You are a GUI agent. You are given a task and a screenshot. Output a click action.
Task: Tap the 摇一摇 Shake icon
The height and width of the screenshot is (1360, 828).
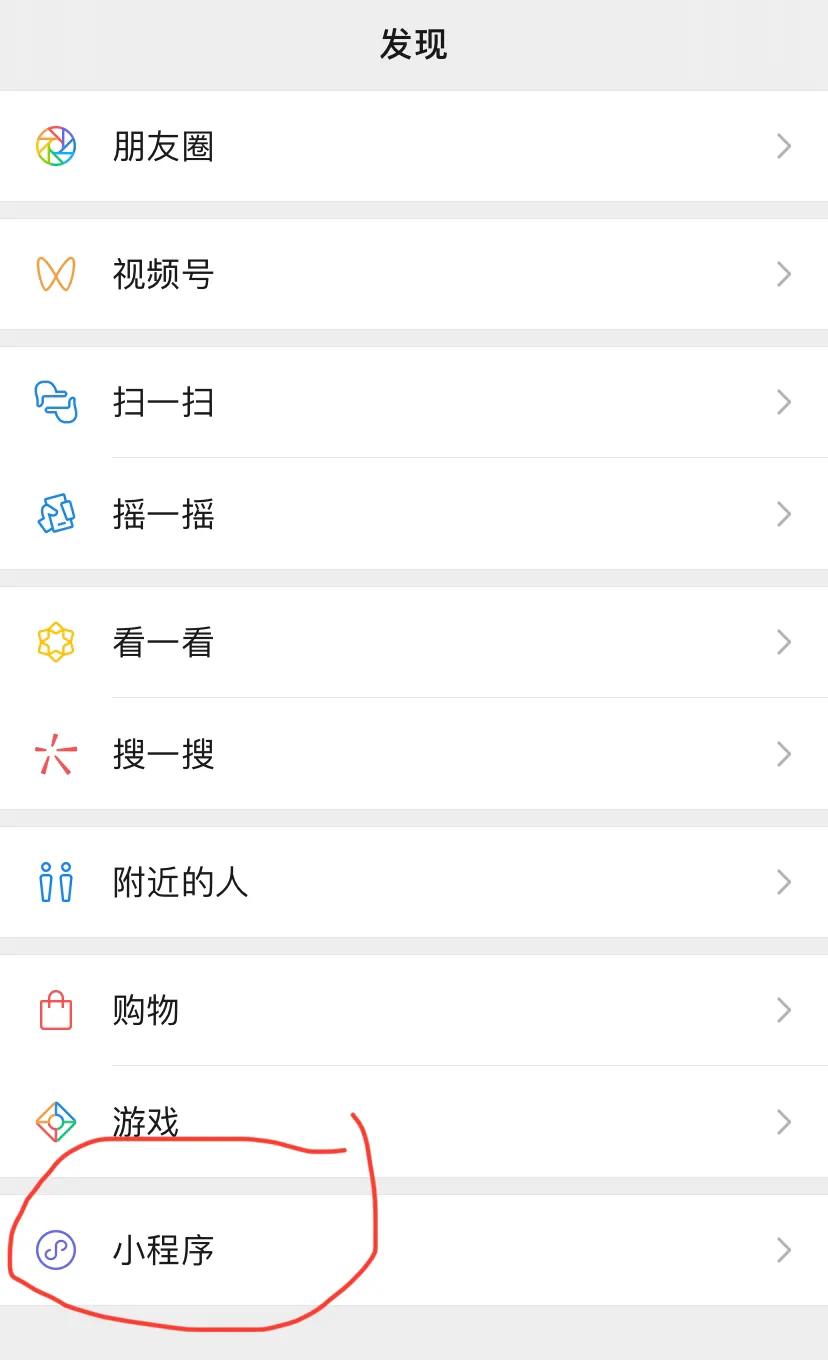pos(55,514)
